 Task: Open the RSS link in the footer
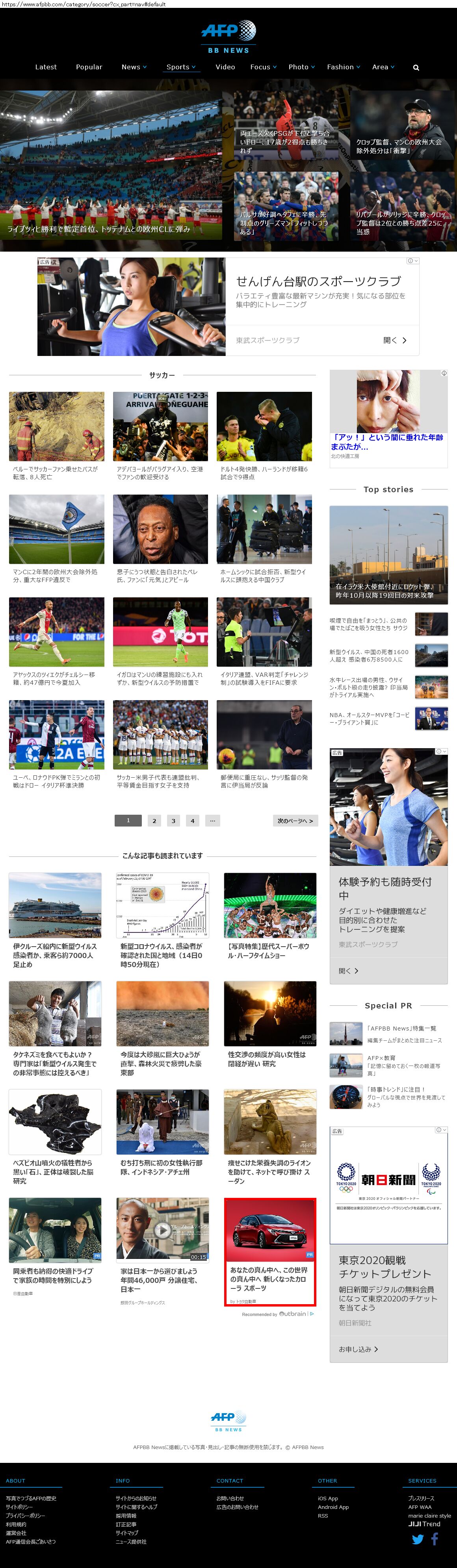(x=322, y=1516)
